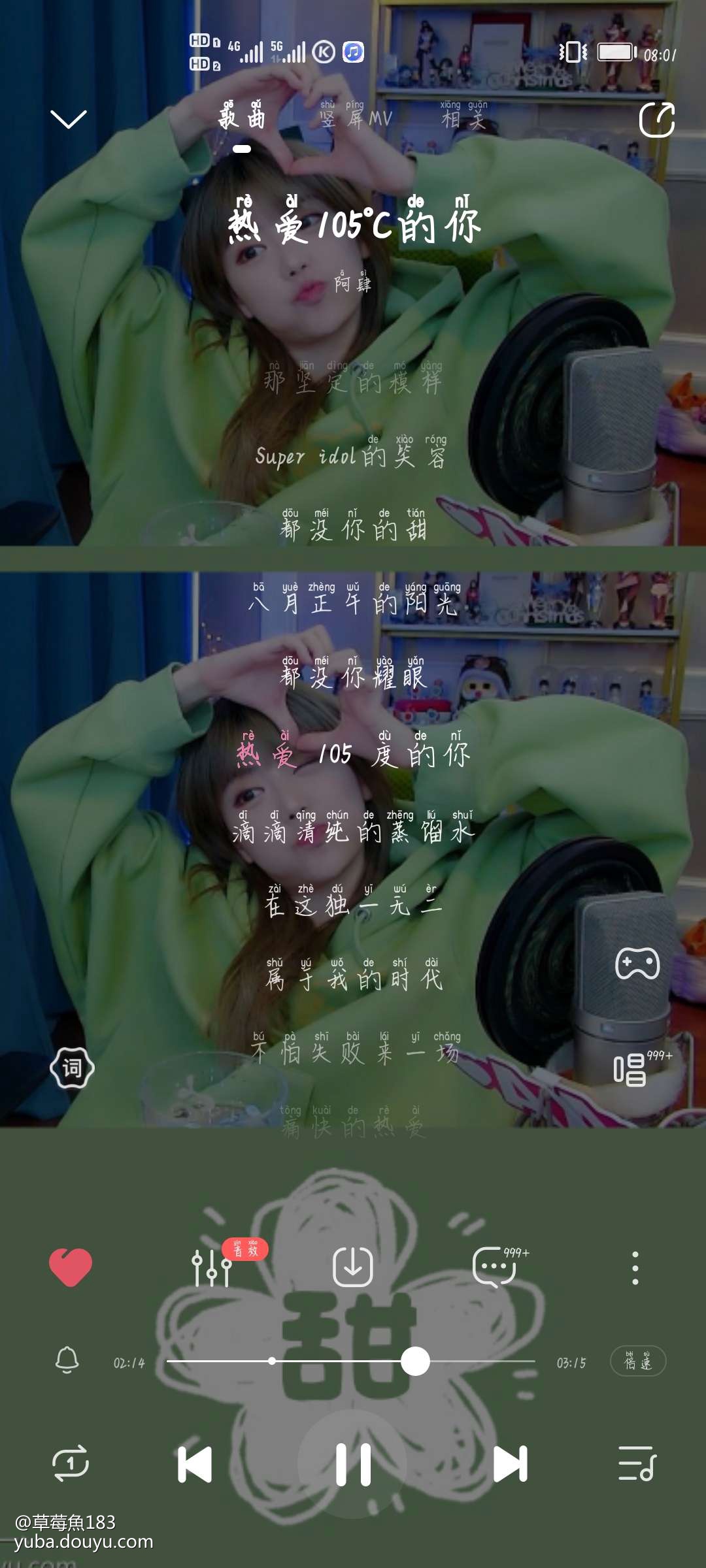Switch to the 竖屏MV tab
Screen dimensions: 706x1568
[x=355, y=116]
